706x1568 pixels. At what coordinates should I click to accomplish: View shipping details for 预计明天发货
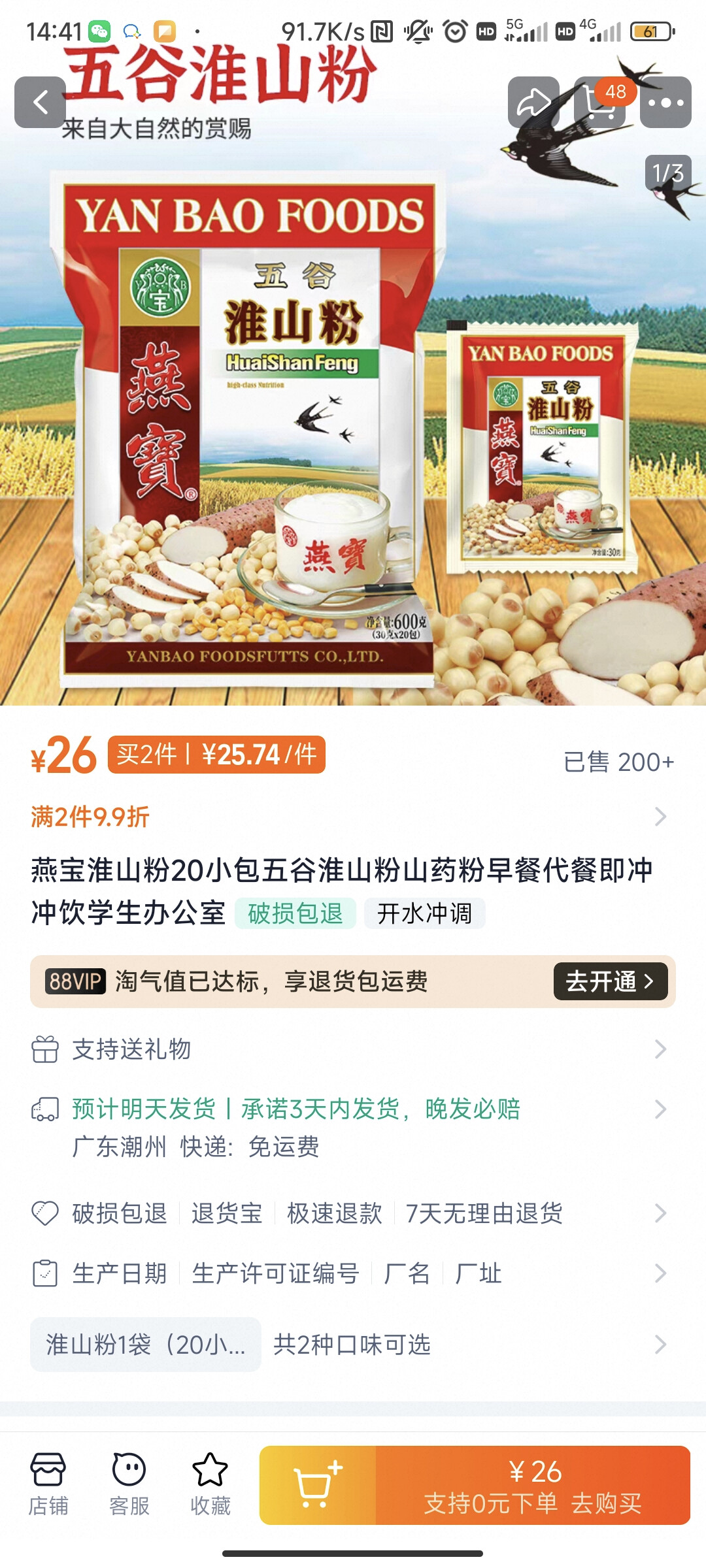353,1127
